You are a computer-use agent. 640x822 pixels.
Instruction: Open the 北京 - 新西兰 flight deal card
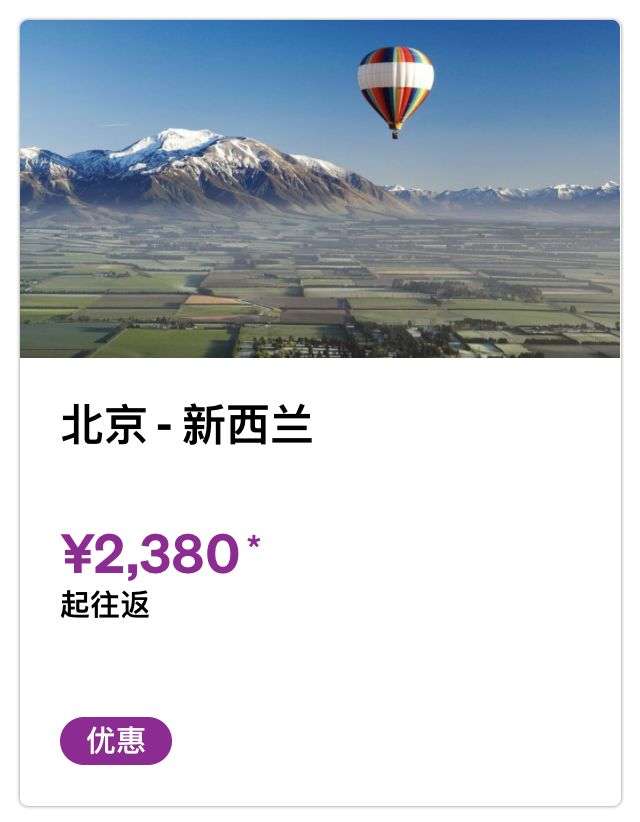coord(187,427)
